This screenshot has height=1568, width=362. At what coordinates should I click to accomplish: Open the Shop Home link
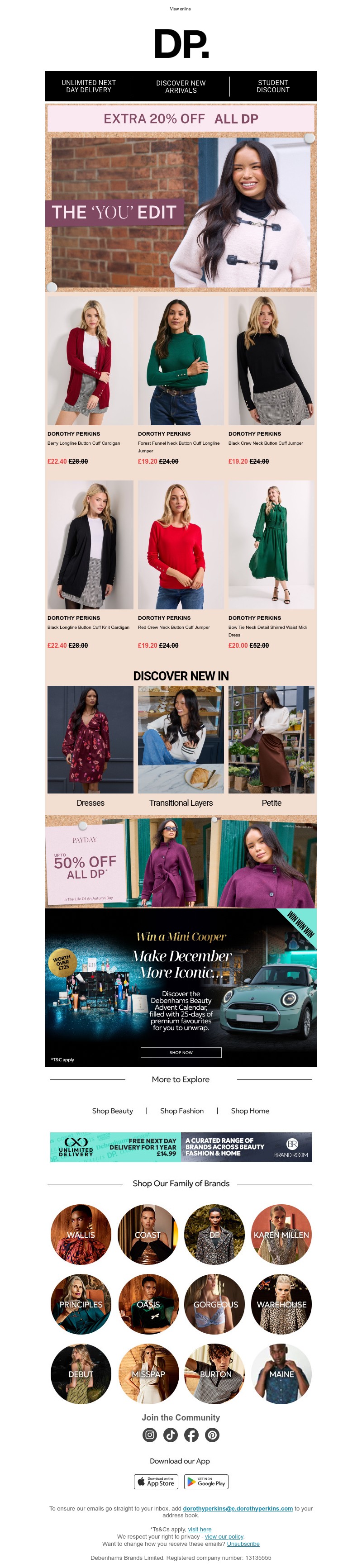point(250,1111)
